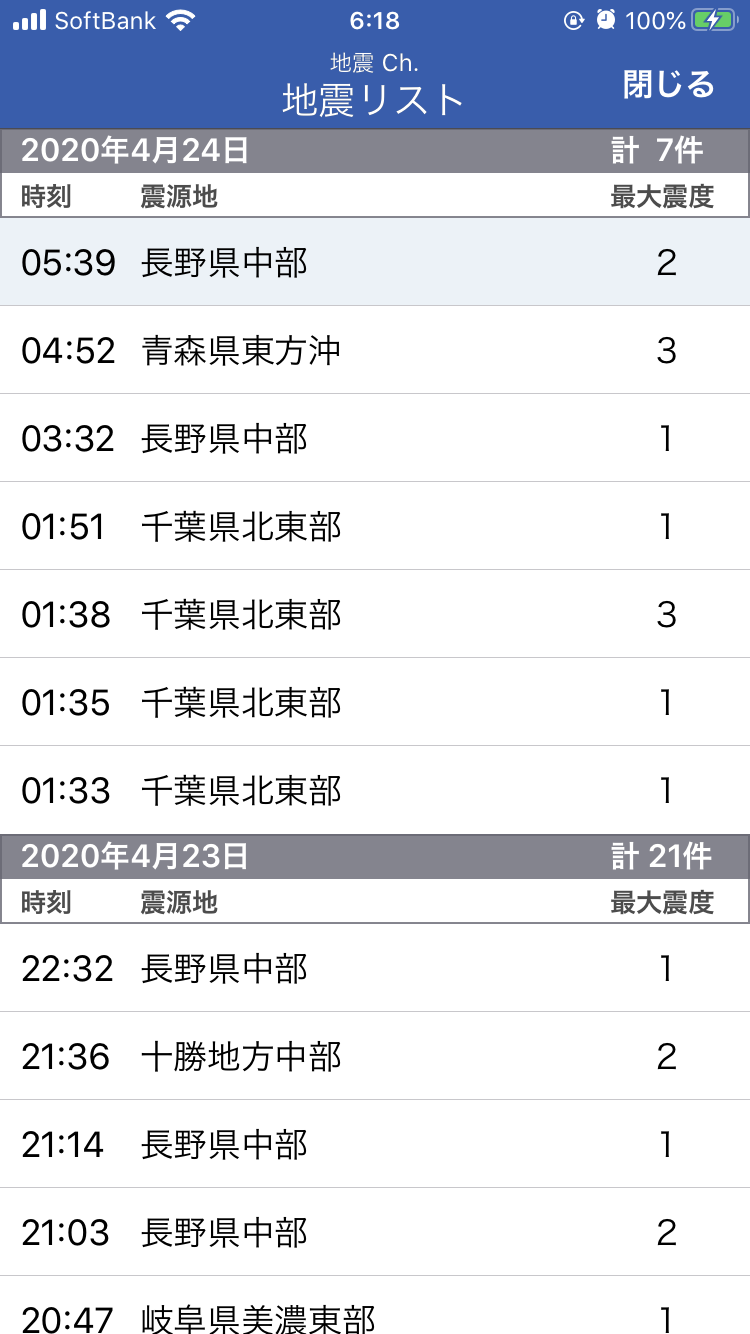Image resolution: width=750 pixels, height=1334 pixels.
Task: View the 21:14 長野県中部 earthquake details
Action: point(375,1144)
